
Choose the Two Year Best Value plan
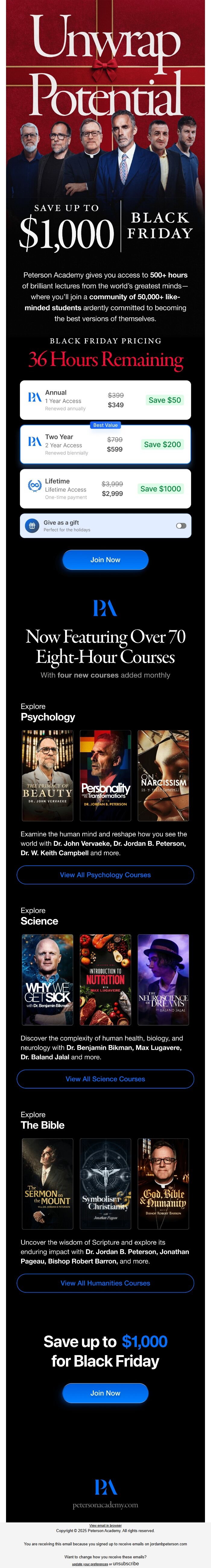coord(105,445)
